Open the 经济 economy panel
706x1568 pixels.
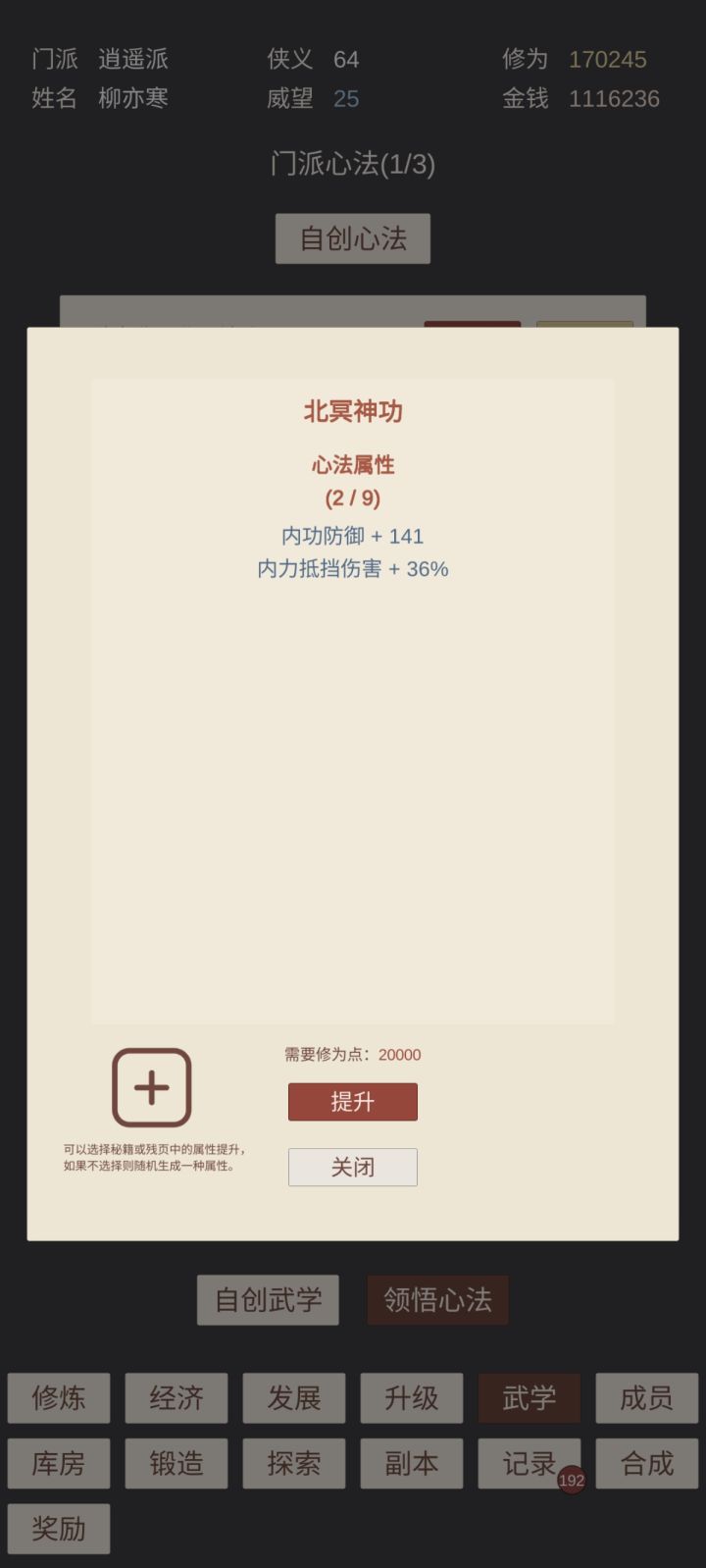176,1399
